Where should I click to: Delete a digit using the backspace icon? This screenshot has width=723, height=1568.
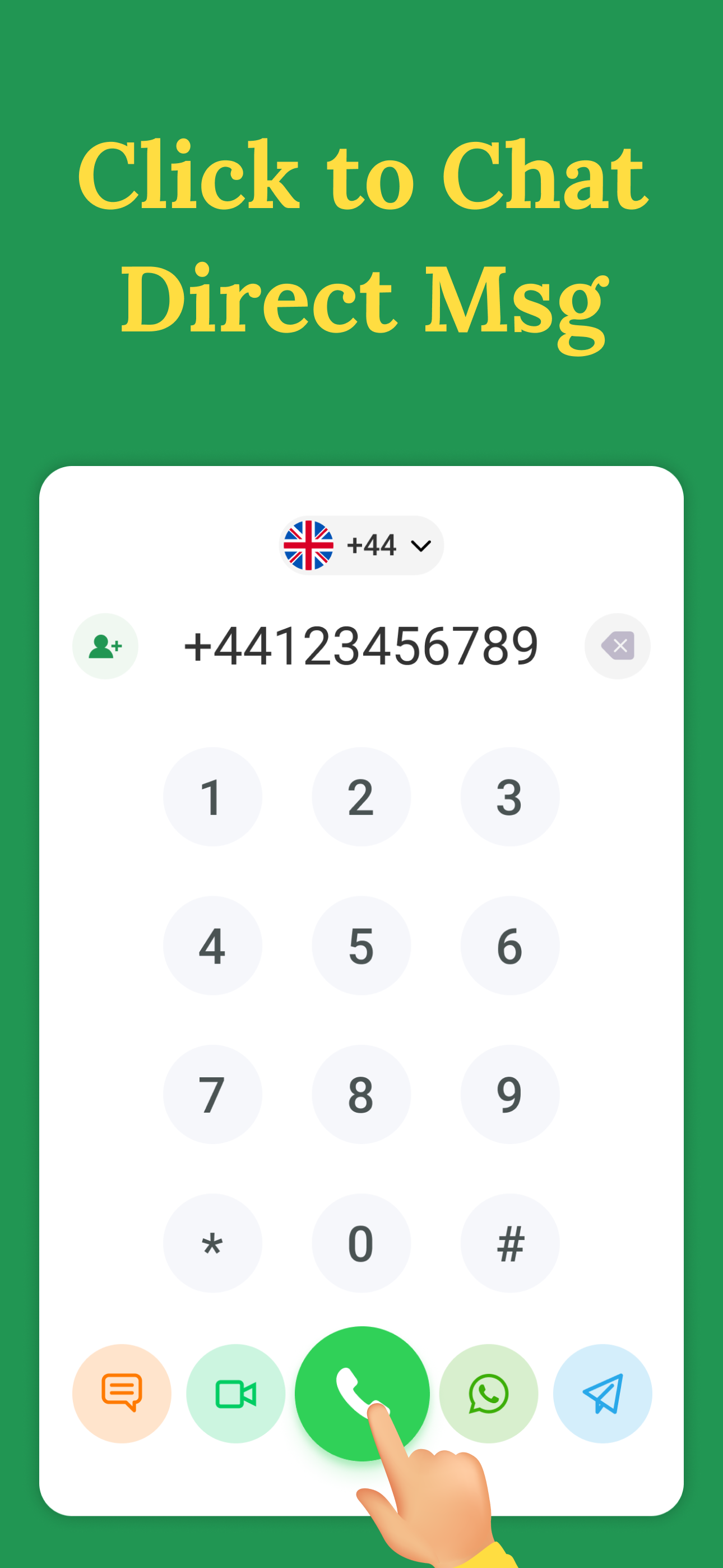[x=617, y=646]
